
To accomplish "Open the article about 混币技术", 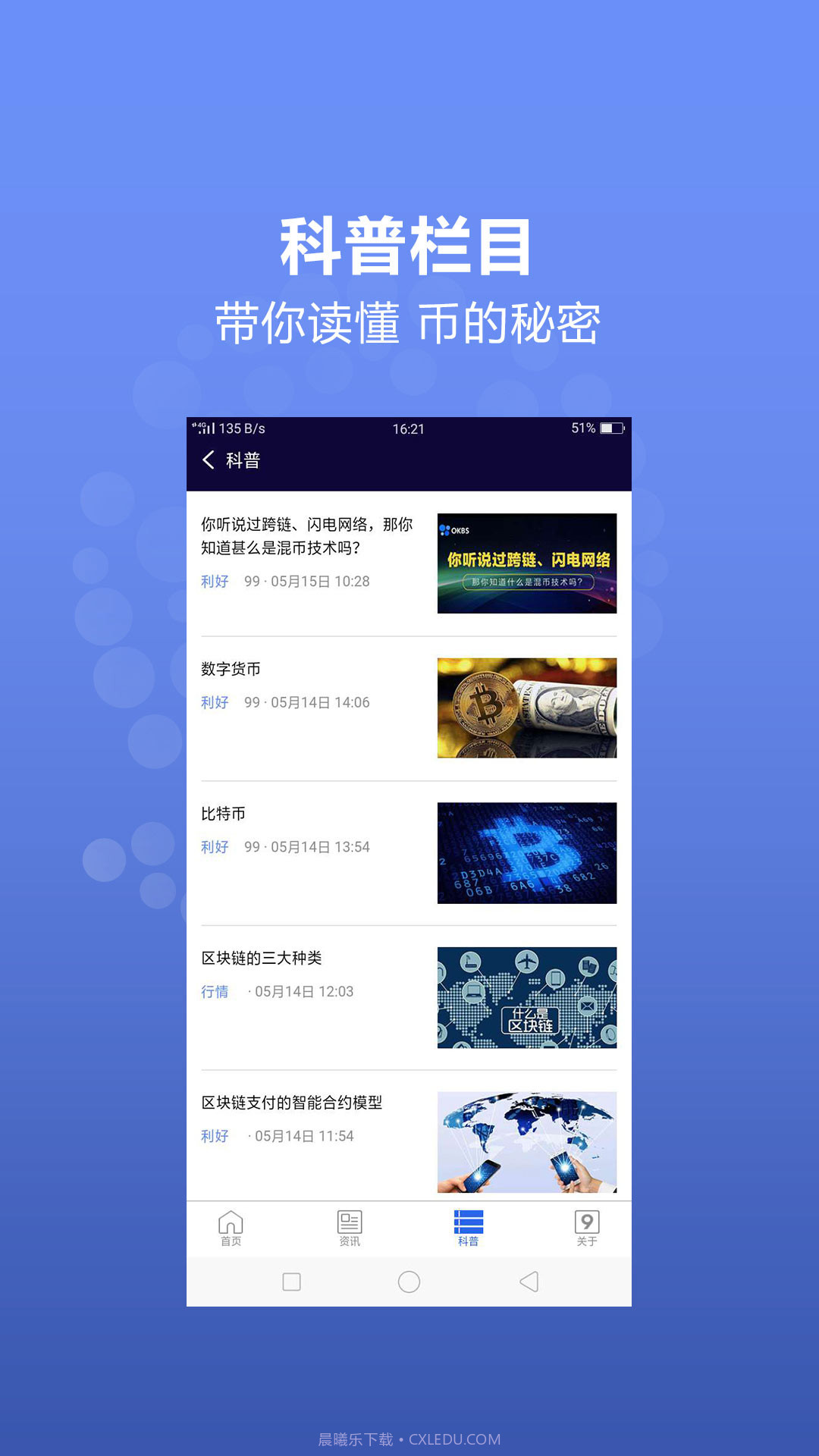I will coord(303,535).
